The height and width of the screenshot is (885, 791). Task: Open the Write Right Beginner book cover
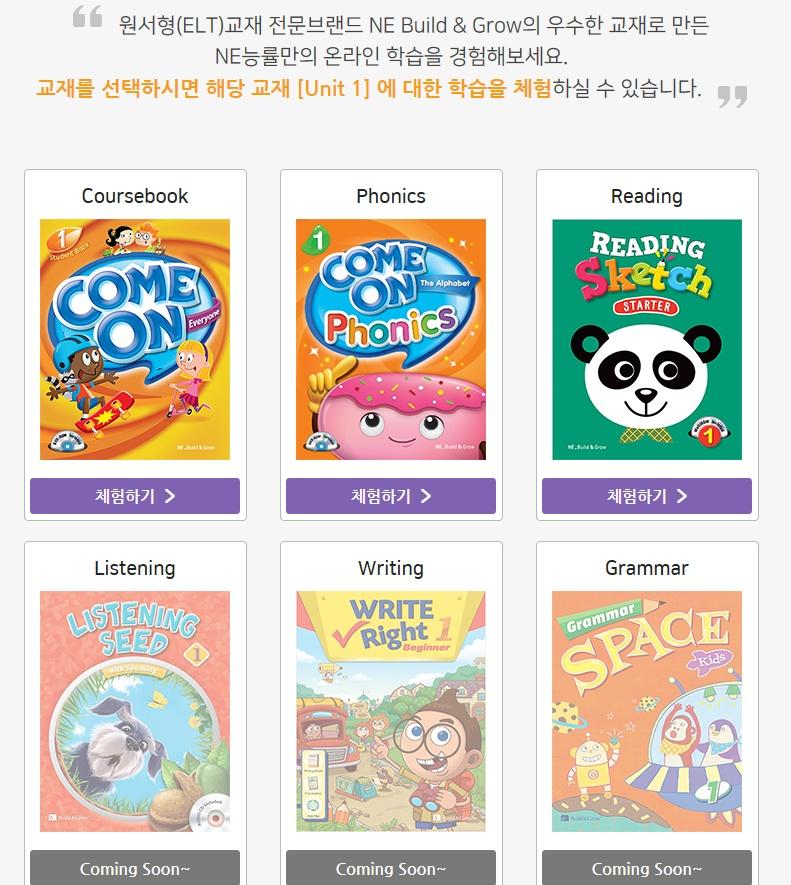click(391, 711)
